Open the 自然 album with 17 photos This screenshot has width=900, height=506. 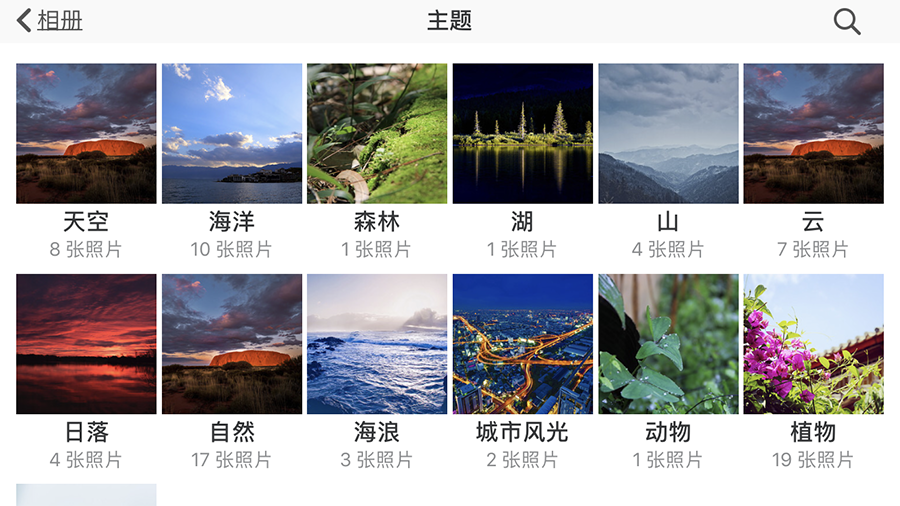tap(232, 344)
